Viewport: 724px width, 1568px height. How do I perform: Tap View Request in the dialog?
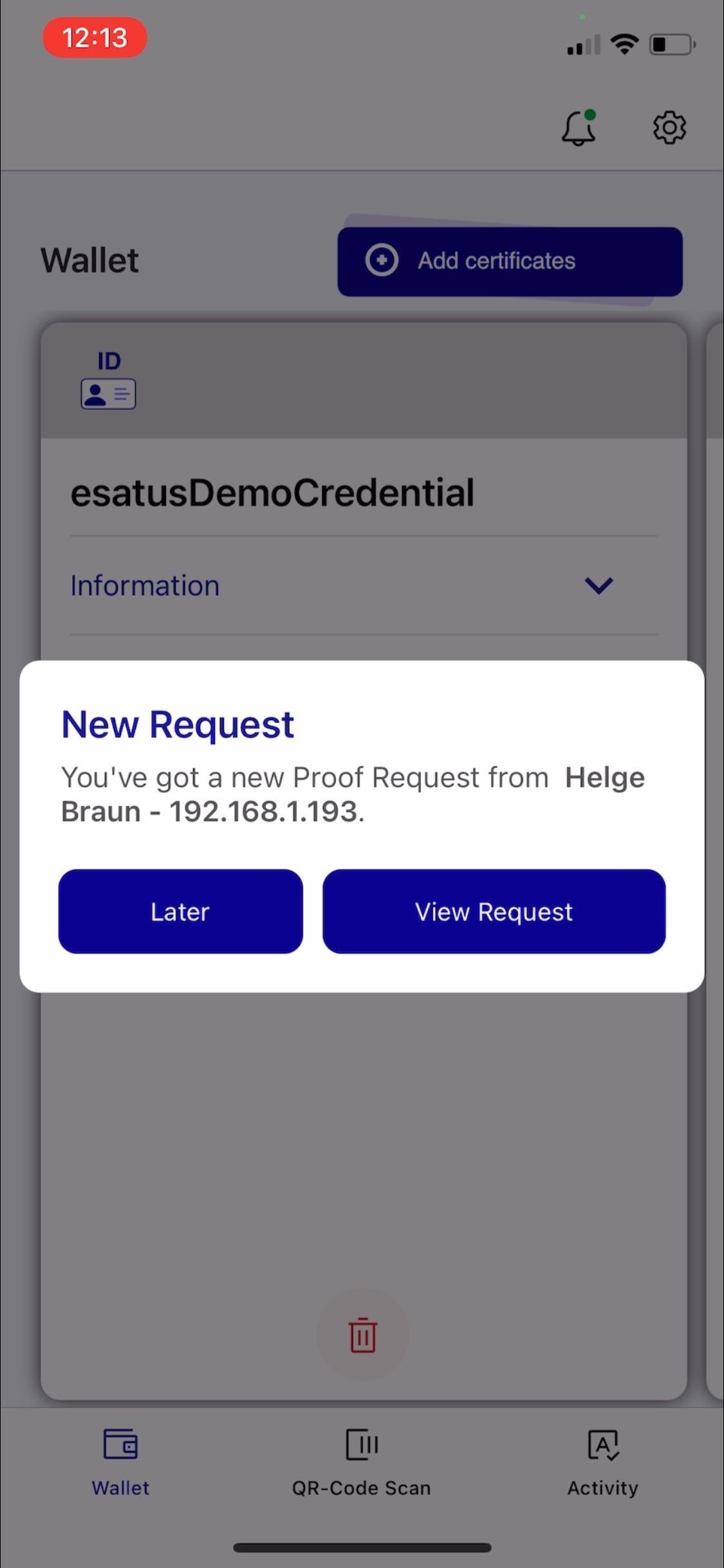pyautogui.click(x=494, y=911)
